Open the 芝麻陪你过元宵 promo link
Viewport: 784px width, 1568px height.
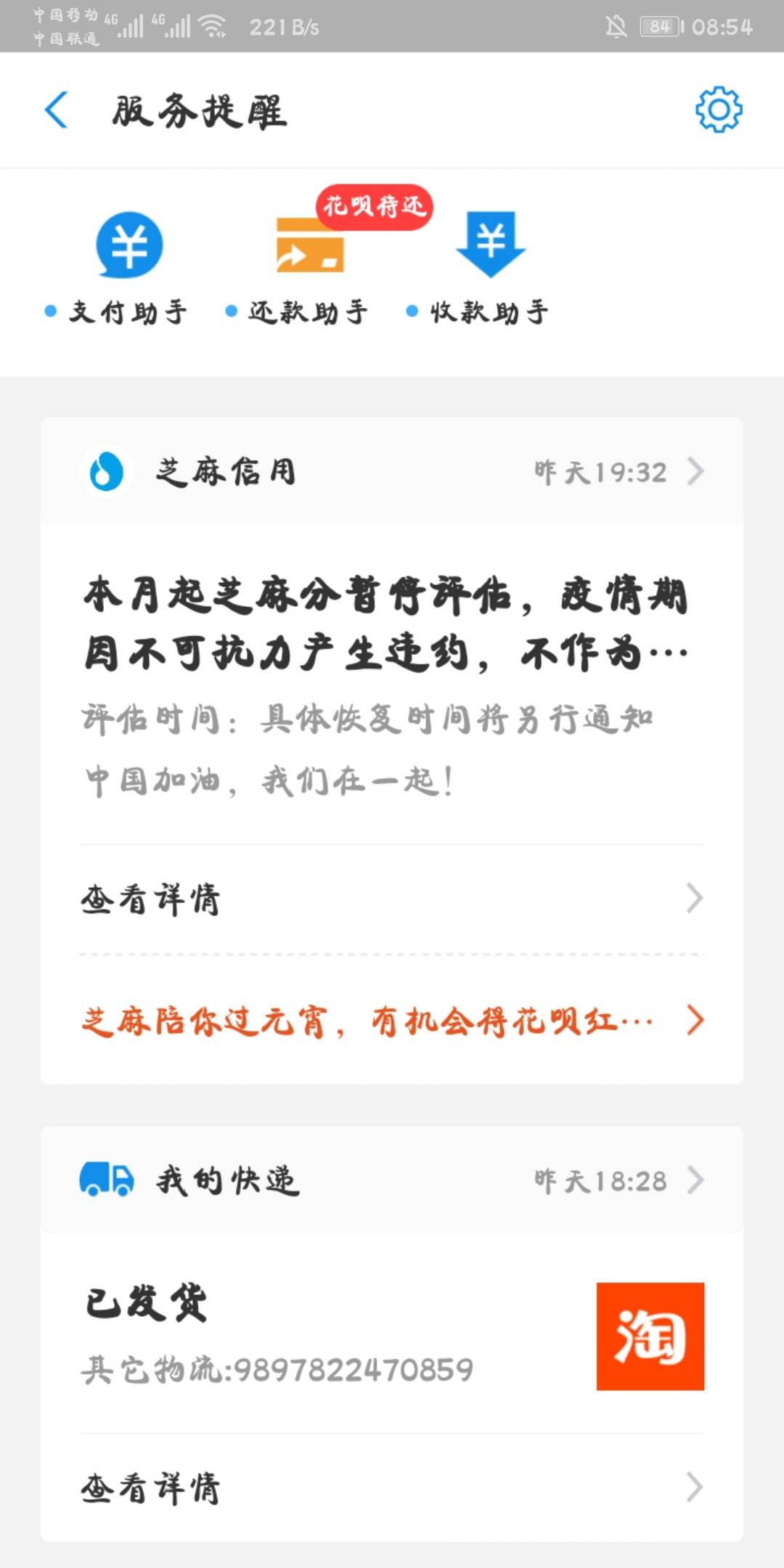392,1020
